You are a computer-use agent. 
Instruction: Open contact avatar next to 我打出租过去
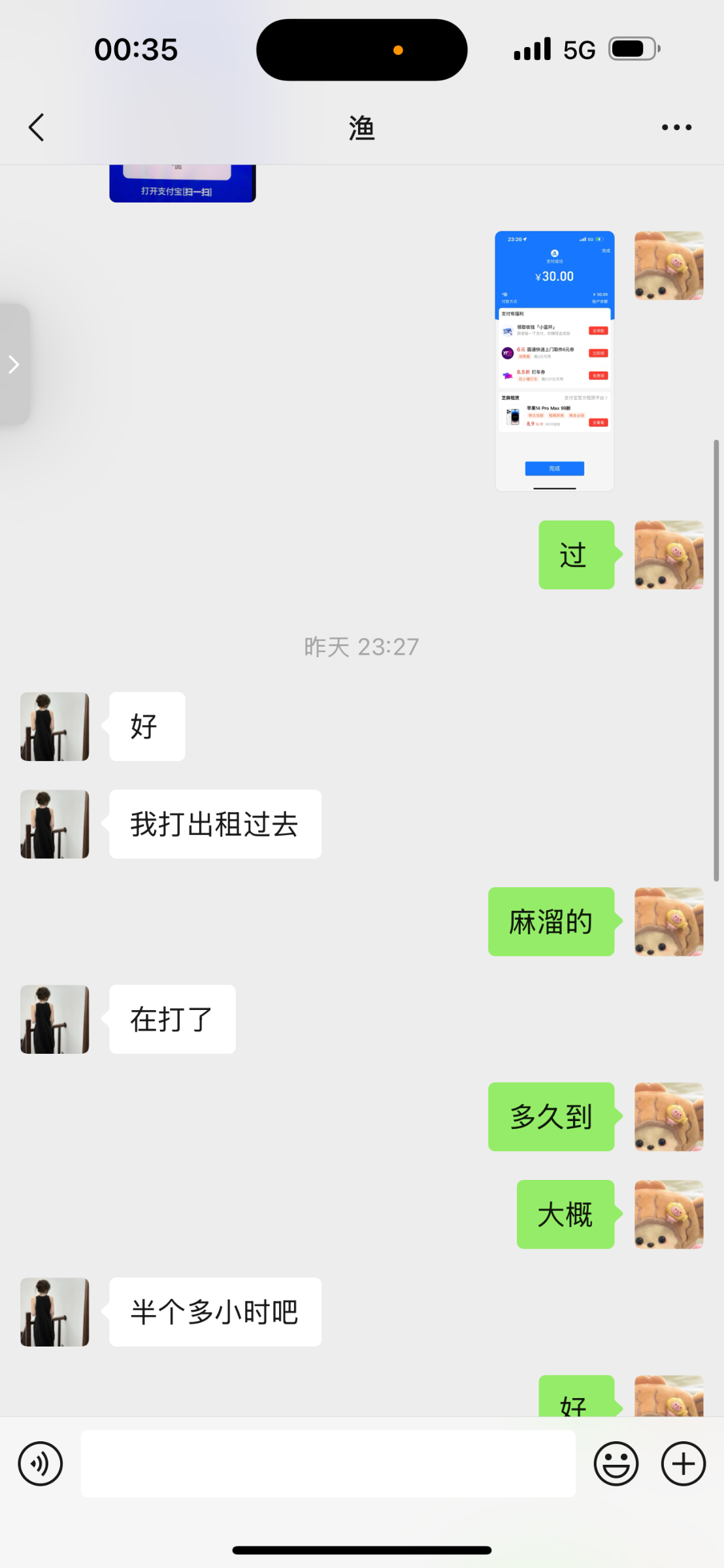point(55,824)
